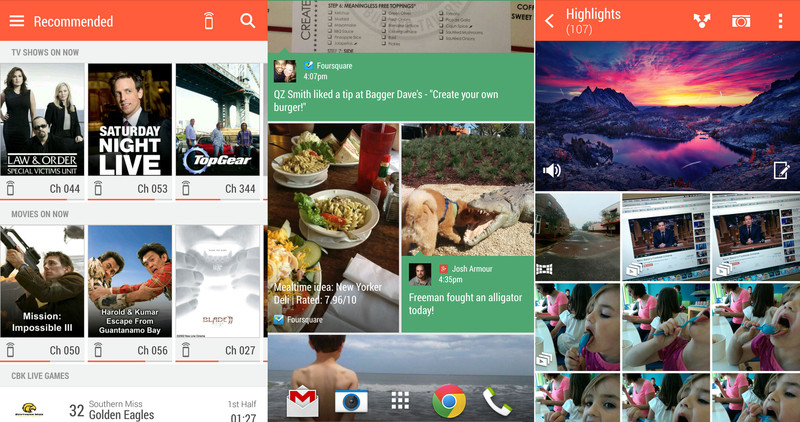
Task: Open the QZ Smith Foursquare post
Action: coord(401,84)
